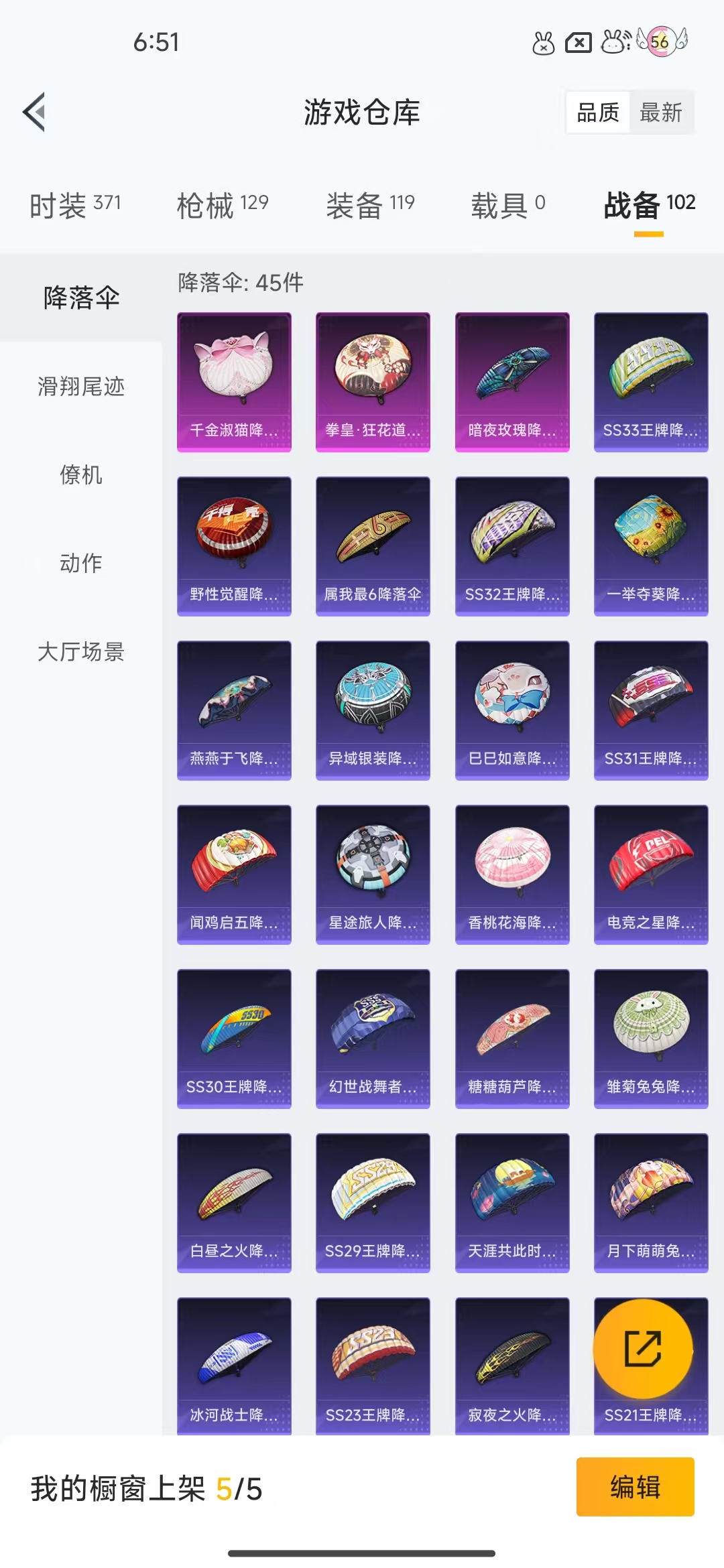Screen dimensions: 724x1568
Task: View the 拳皇·狂花道 parachute
Action: coord(373,382)
